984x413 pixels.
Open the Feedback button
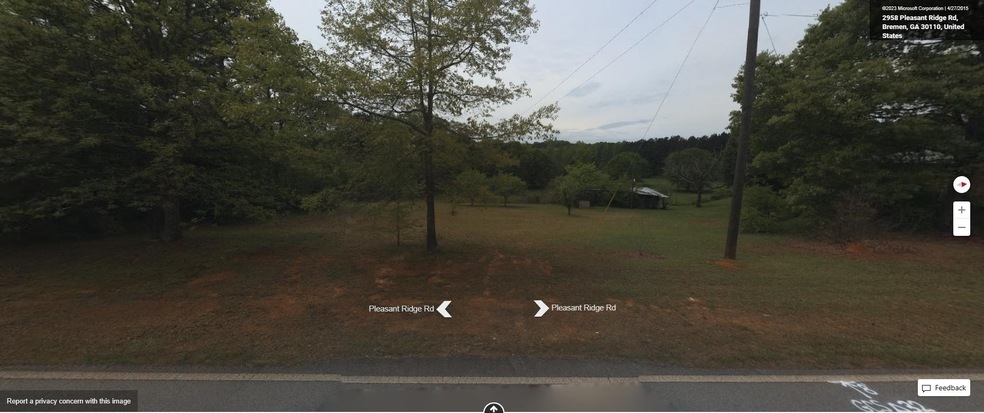(943, 388)
